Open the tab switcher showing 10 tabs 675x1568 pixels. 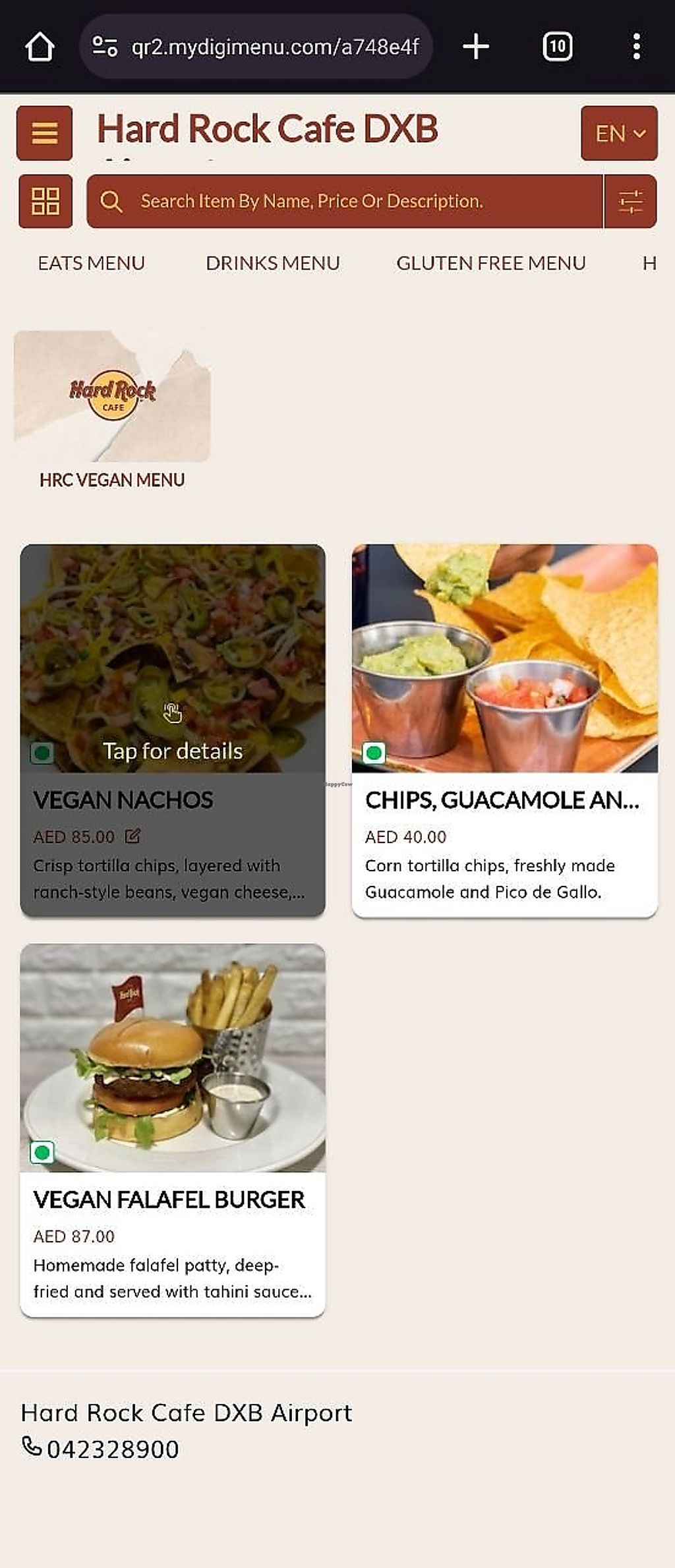[557, 47]
